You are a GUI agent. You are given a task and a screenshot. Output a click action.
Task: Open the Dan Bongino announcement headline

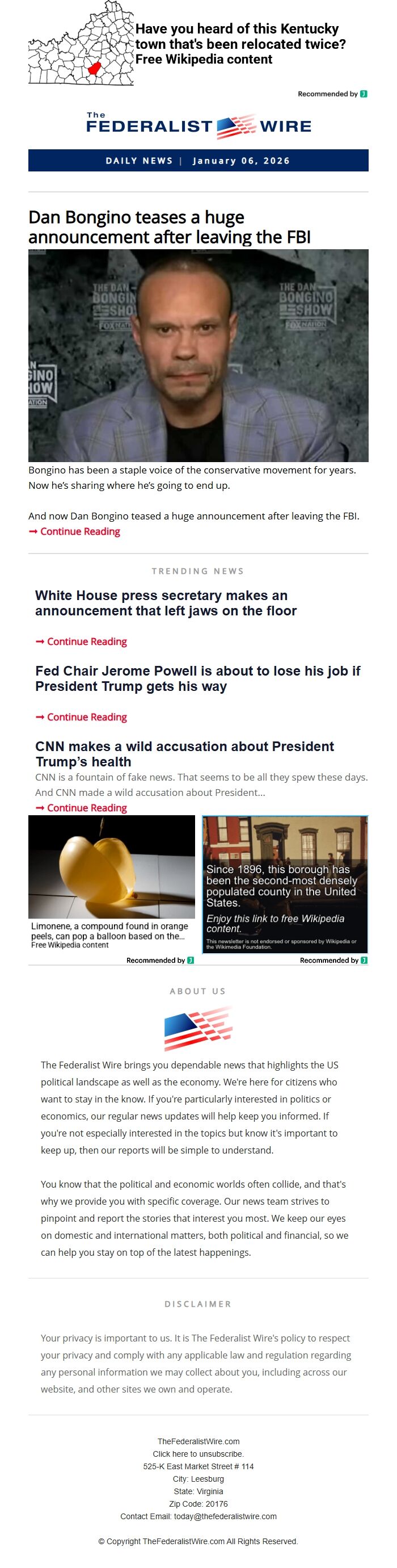(169, 227)
